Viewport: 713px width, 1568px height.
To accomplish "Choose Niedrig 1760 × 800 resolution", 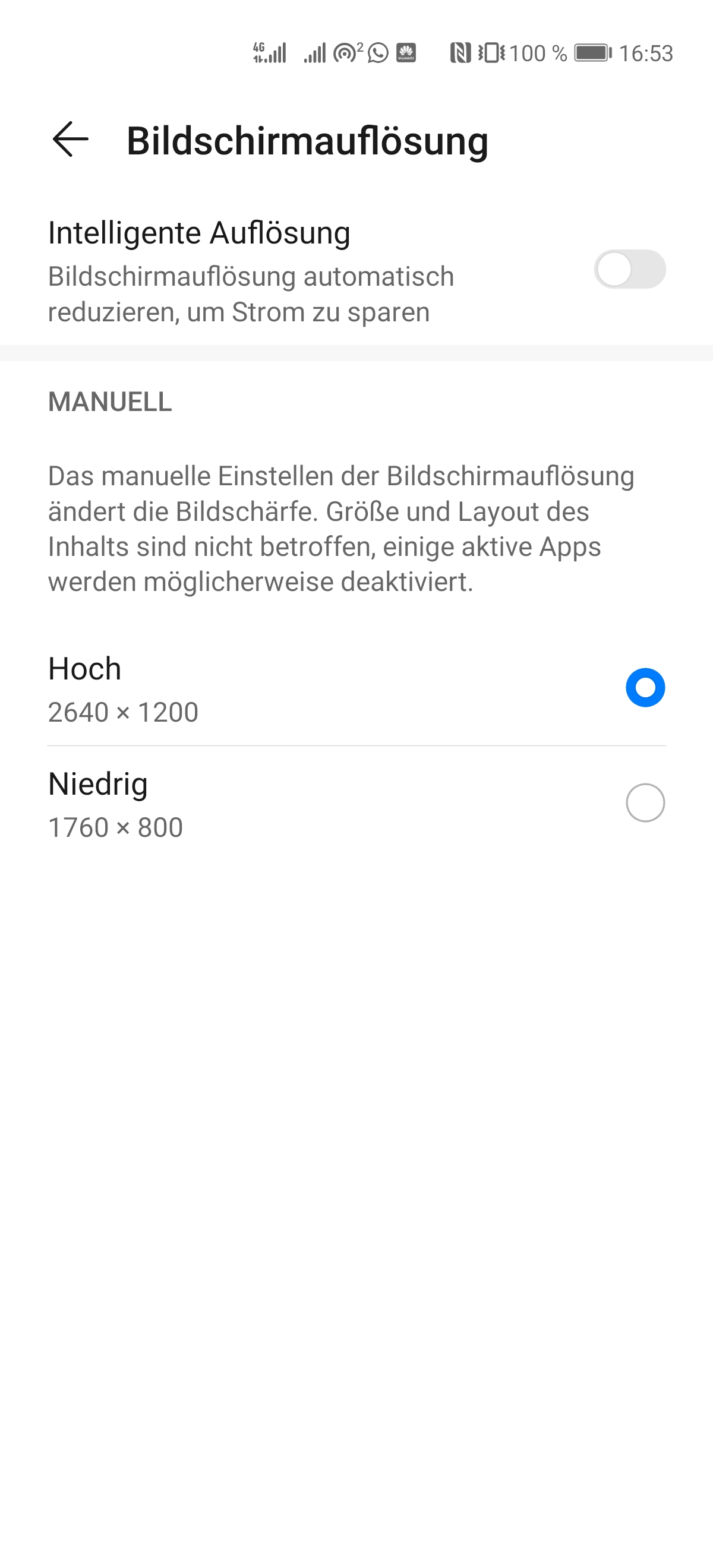I will tap(356, 804).
